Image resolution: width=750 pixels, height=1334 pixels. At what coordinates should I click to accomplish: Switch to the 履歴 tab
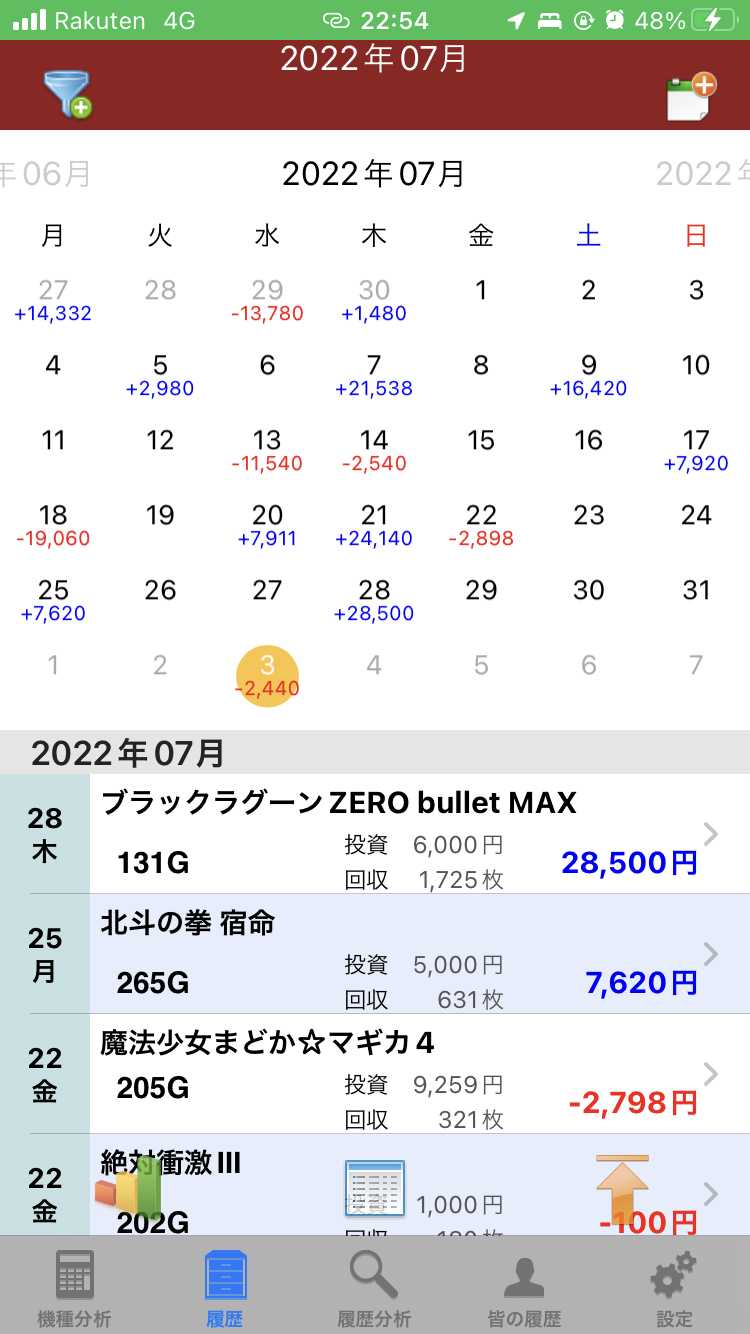pos(225,1288)
